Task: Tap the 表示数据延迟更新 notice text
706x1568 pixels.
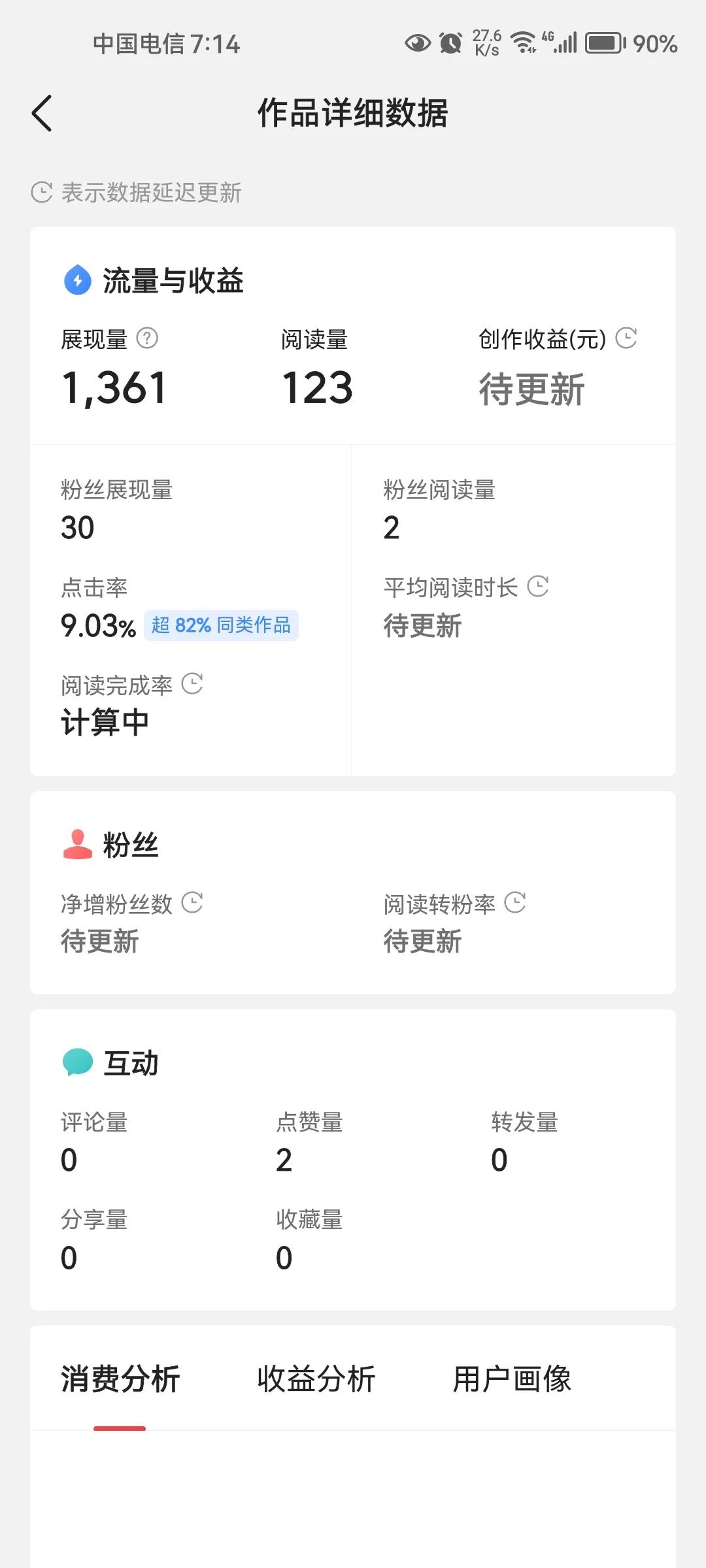Action: tap(150, 193)
